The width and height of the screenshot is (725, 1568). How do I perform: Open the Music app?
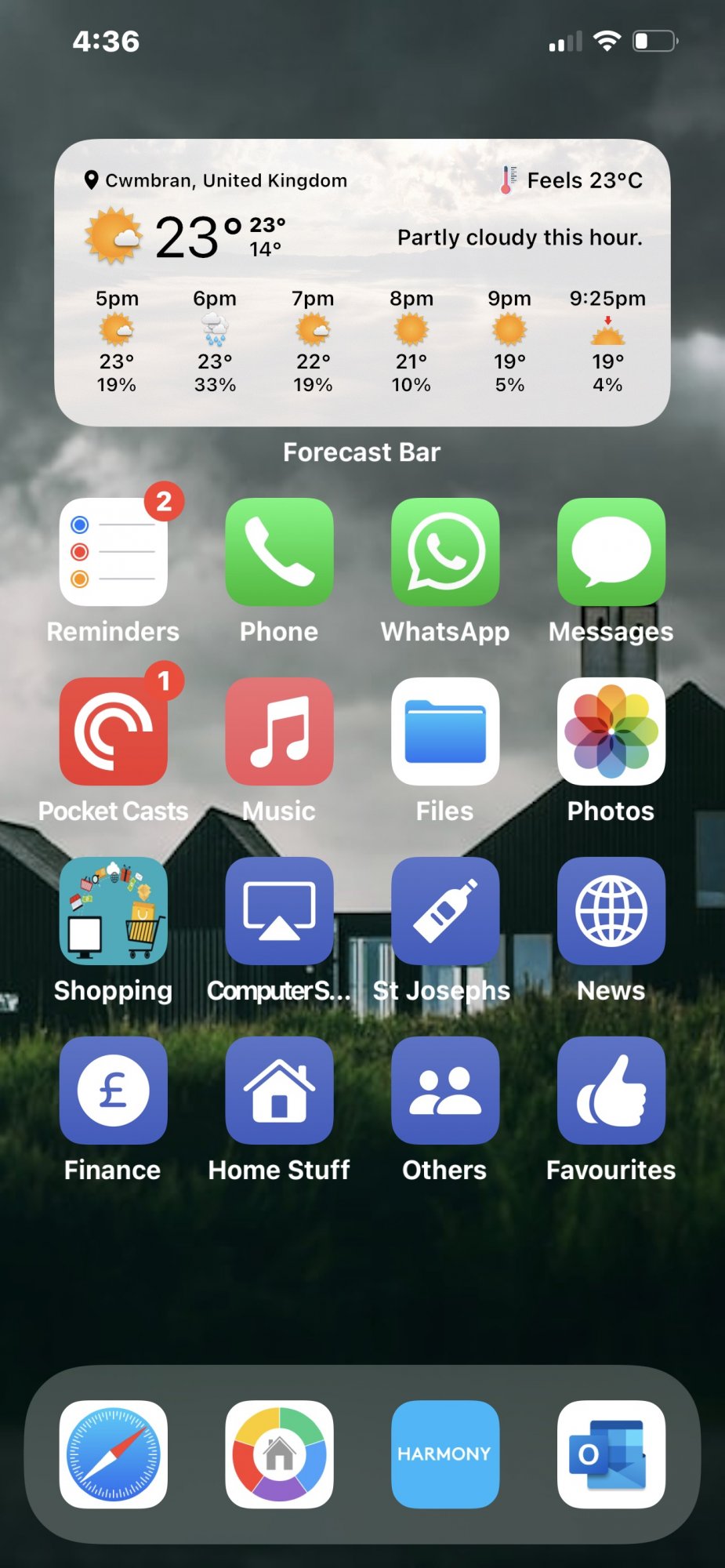pos(279,731)
